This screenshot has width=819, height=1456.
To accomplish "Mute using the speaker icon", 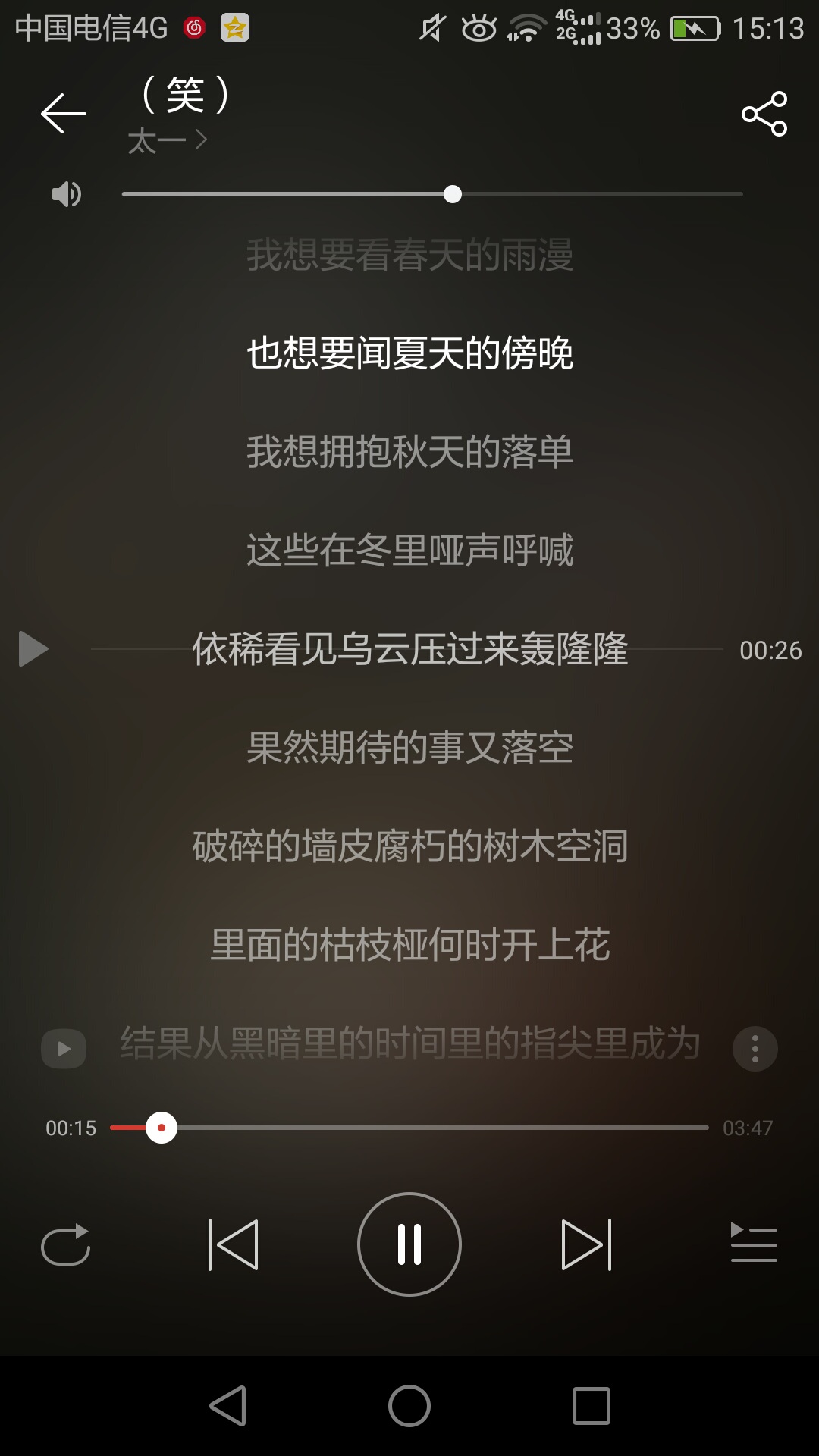I will point(66,195).
